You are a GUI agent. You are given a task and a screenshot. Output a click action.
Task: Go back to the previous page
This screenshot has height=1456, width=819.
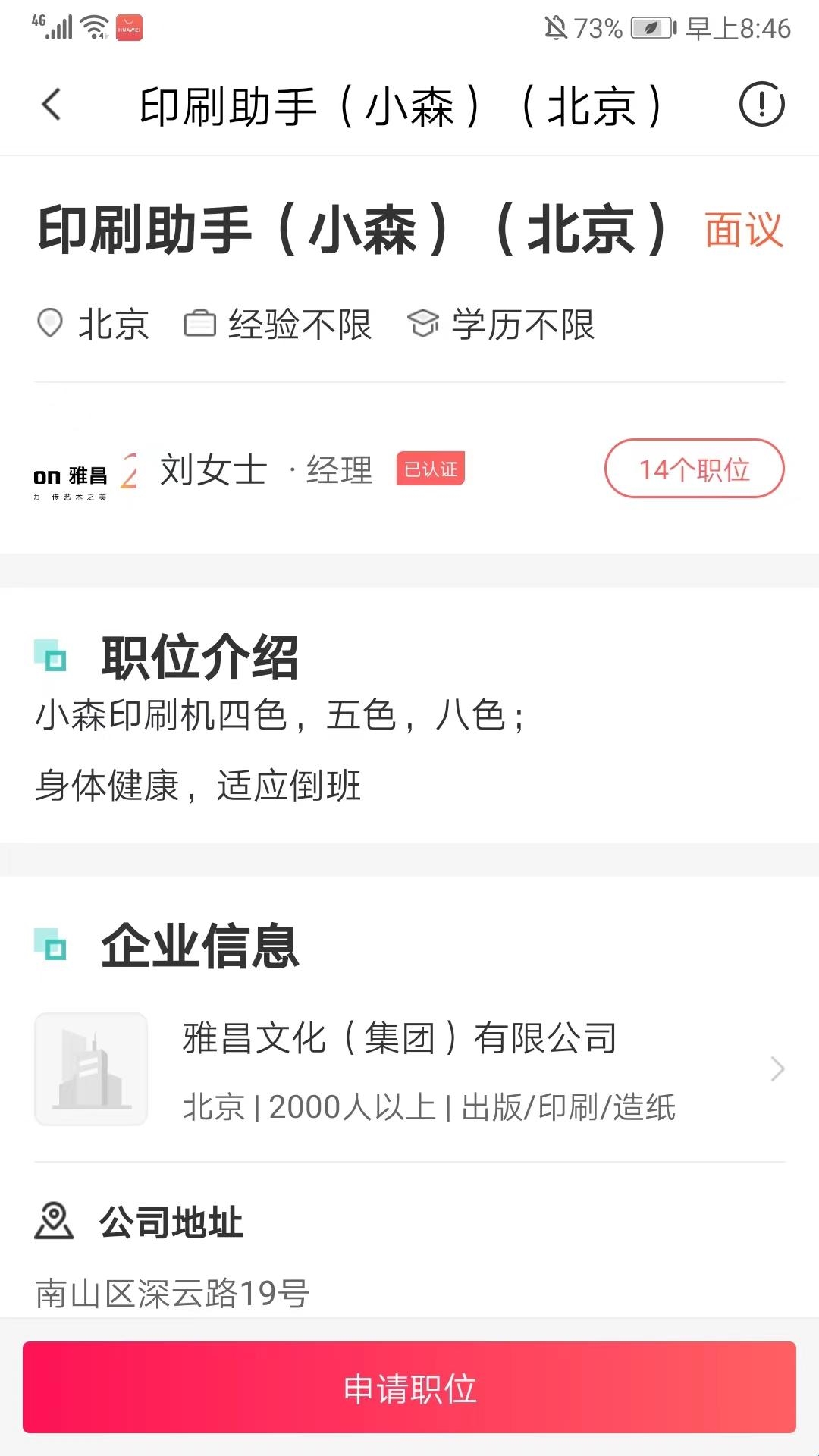52,105
